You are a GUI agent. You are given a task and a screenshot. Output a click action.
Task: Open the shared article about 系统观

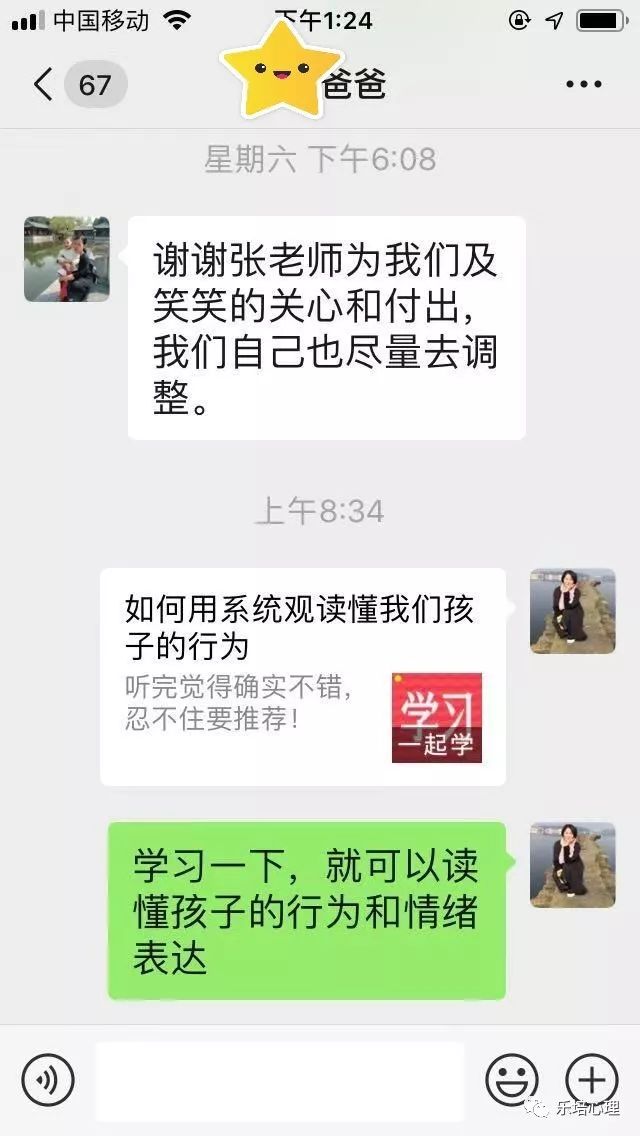coord(302,676)
